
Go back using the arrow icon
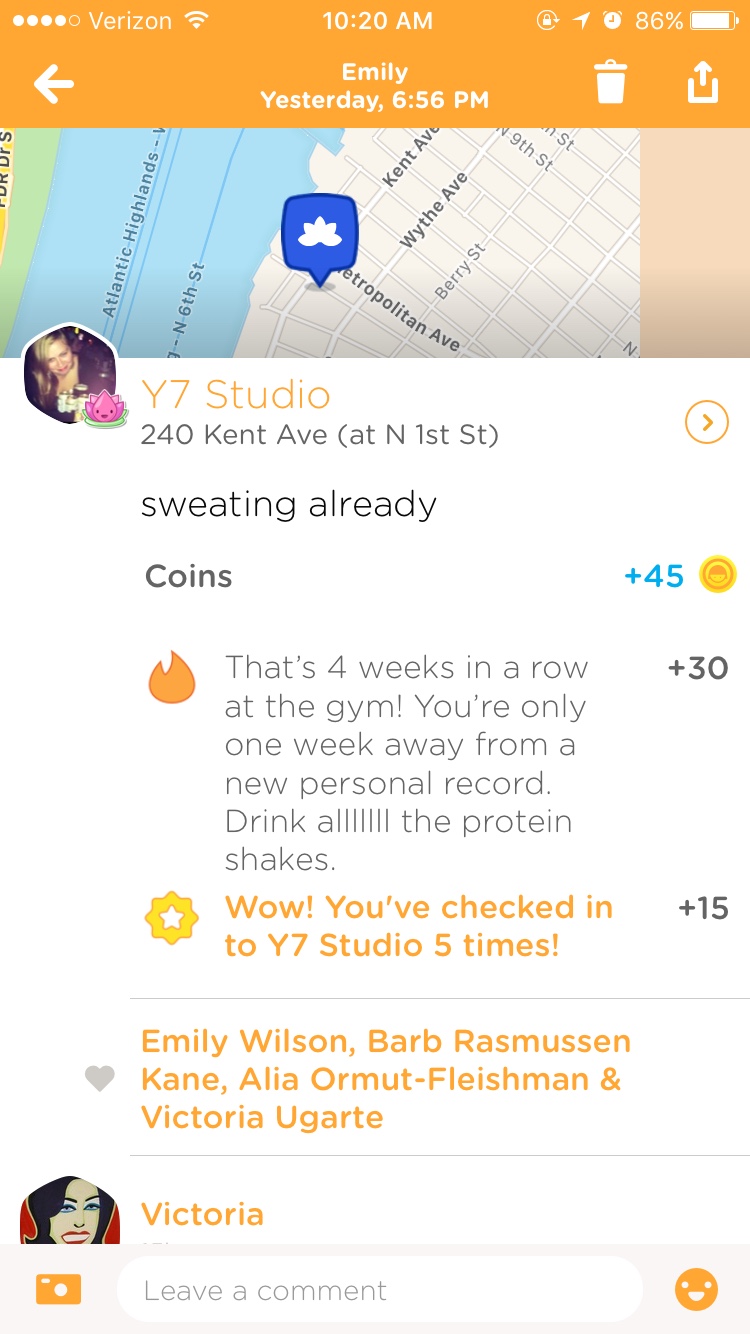pos(54,84)
